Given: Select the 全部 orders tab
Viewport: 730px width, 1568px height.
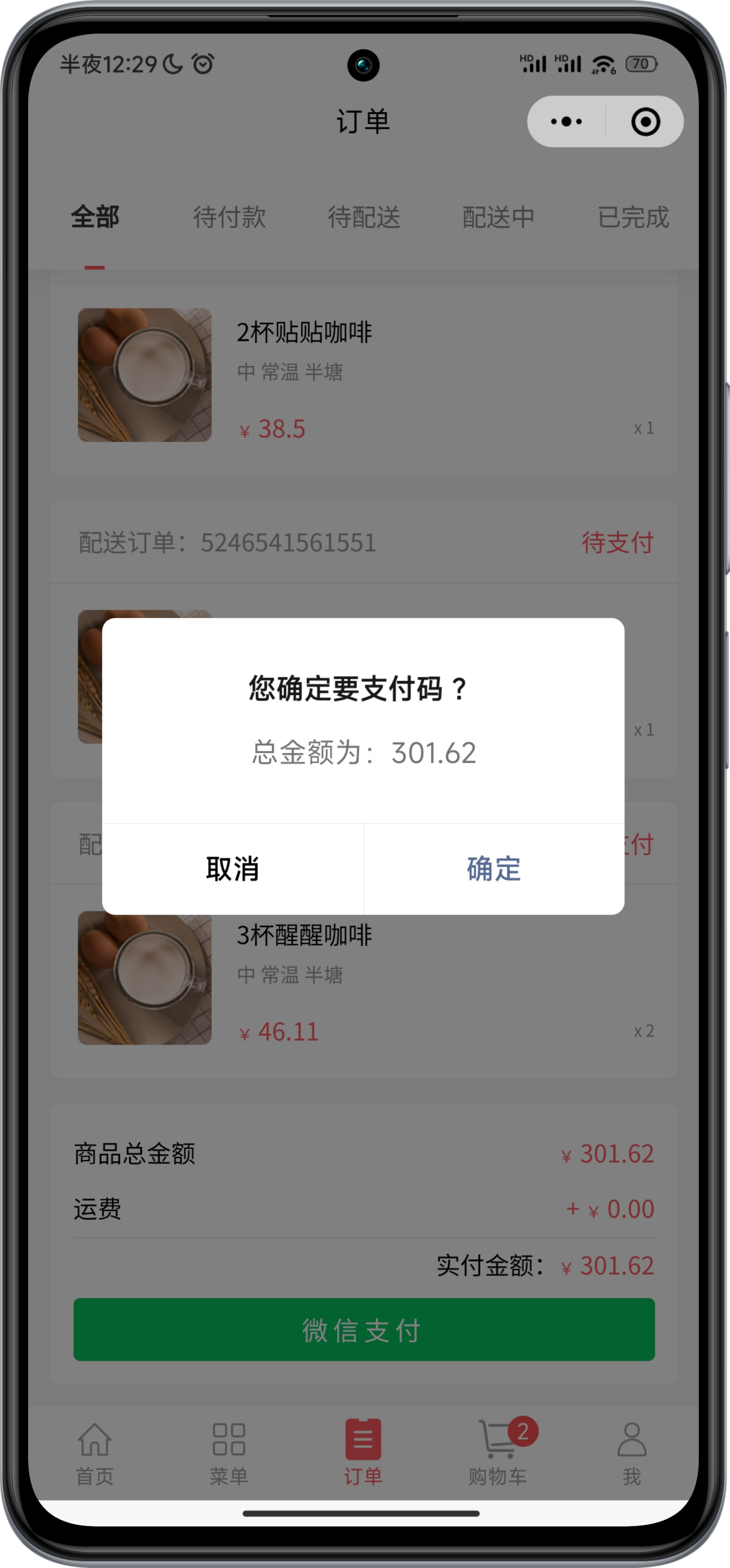Looking at the screenshot, I should pyautogui.click(x=95, y=217).
